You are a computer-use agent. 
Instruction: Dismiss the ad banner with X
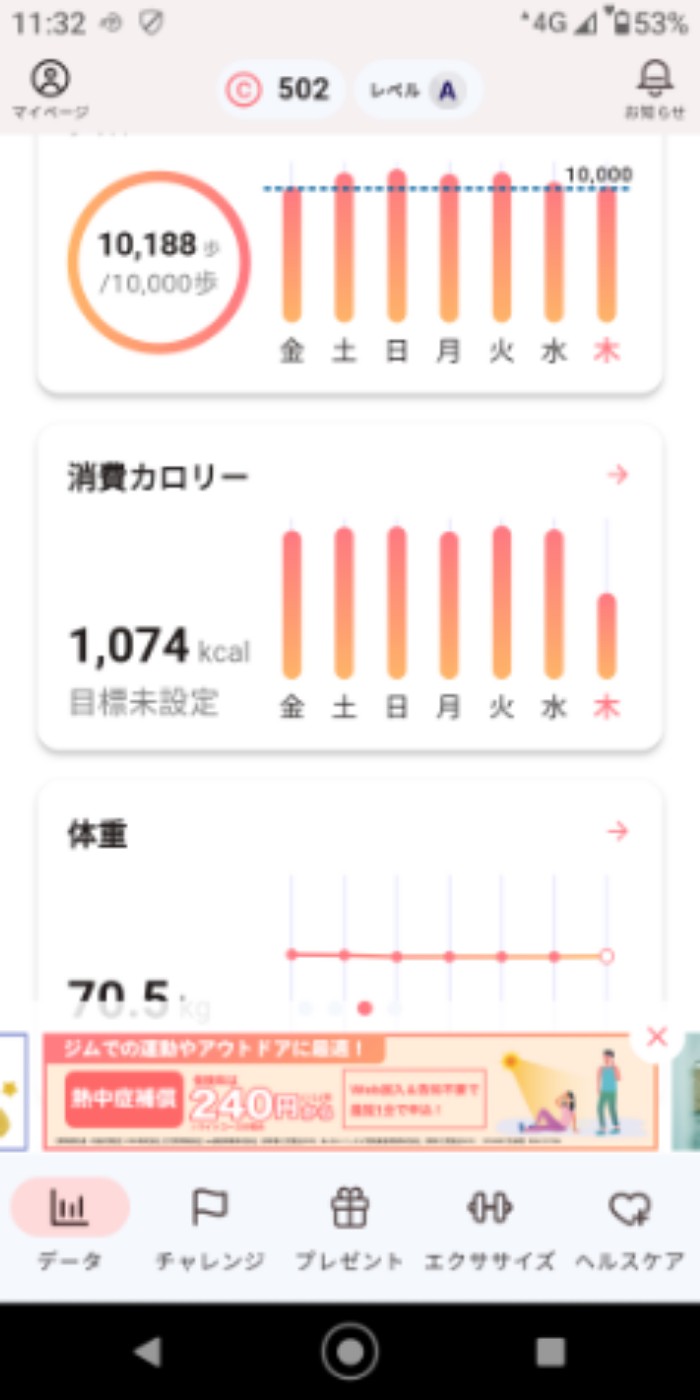tap(657, 1037)
